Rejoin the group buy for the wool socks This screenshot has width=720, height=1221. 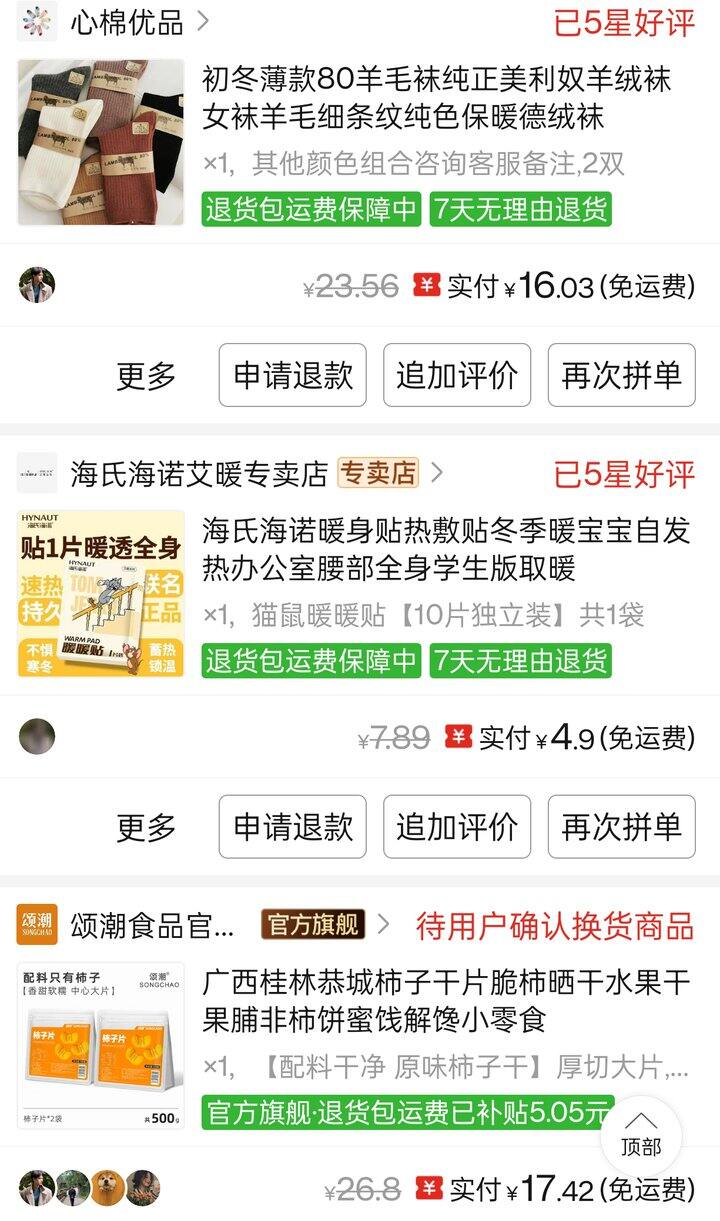(621, 376)
